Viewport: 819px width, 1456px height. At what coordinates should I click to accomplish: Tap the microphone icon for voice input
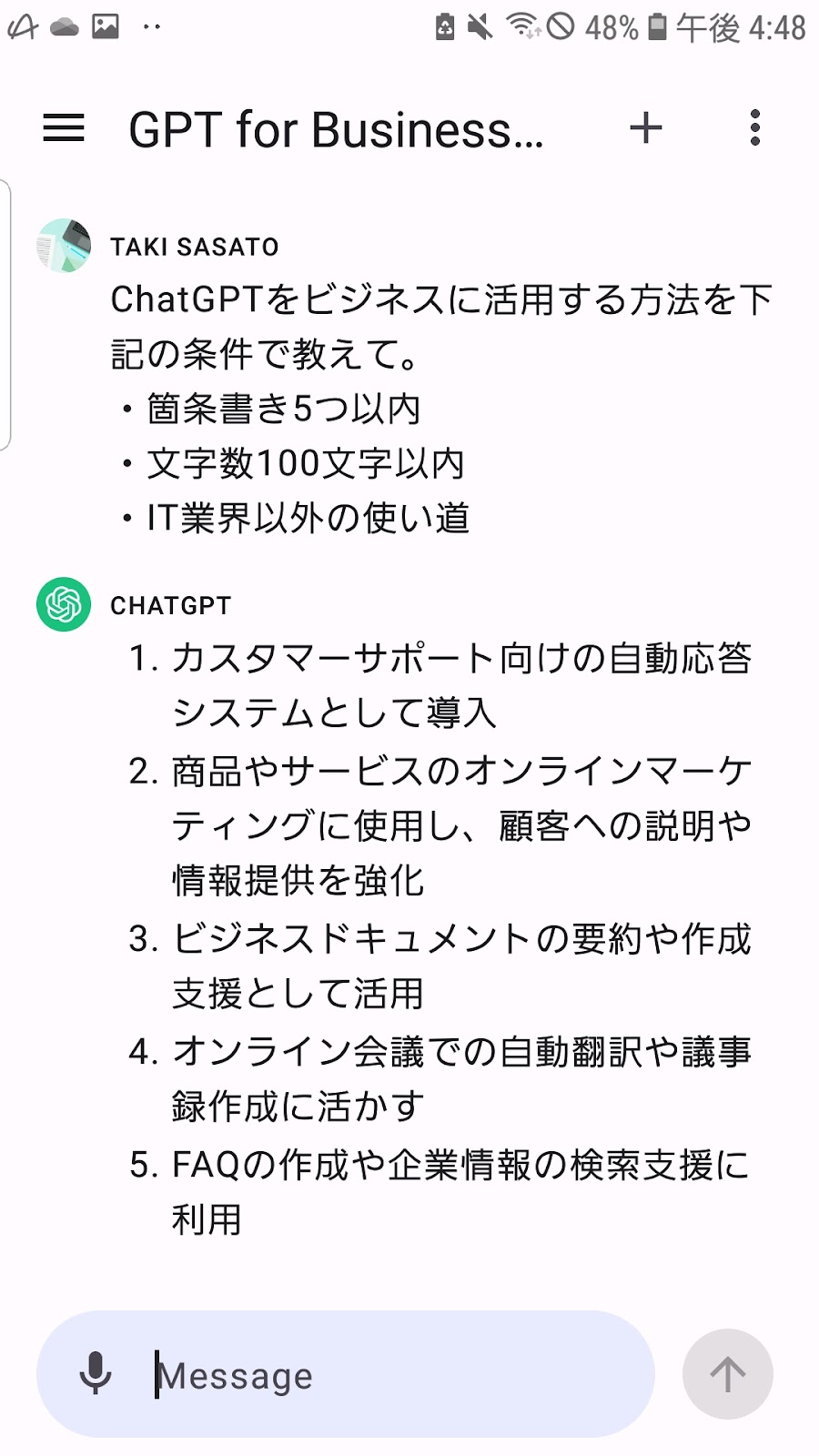point(96,1374)
